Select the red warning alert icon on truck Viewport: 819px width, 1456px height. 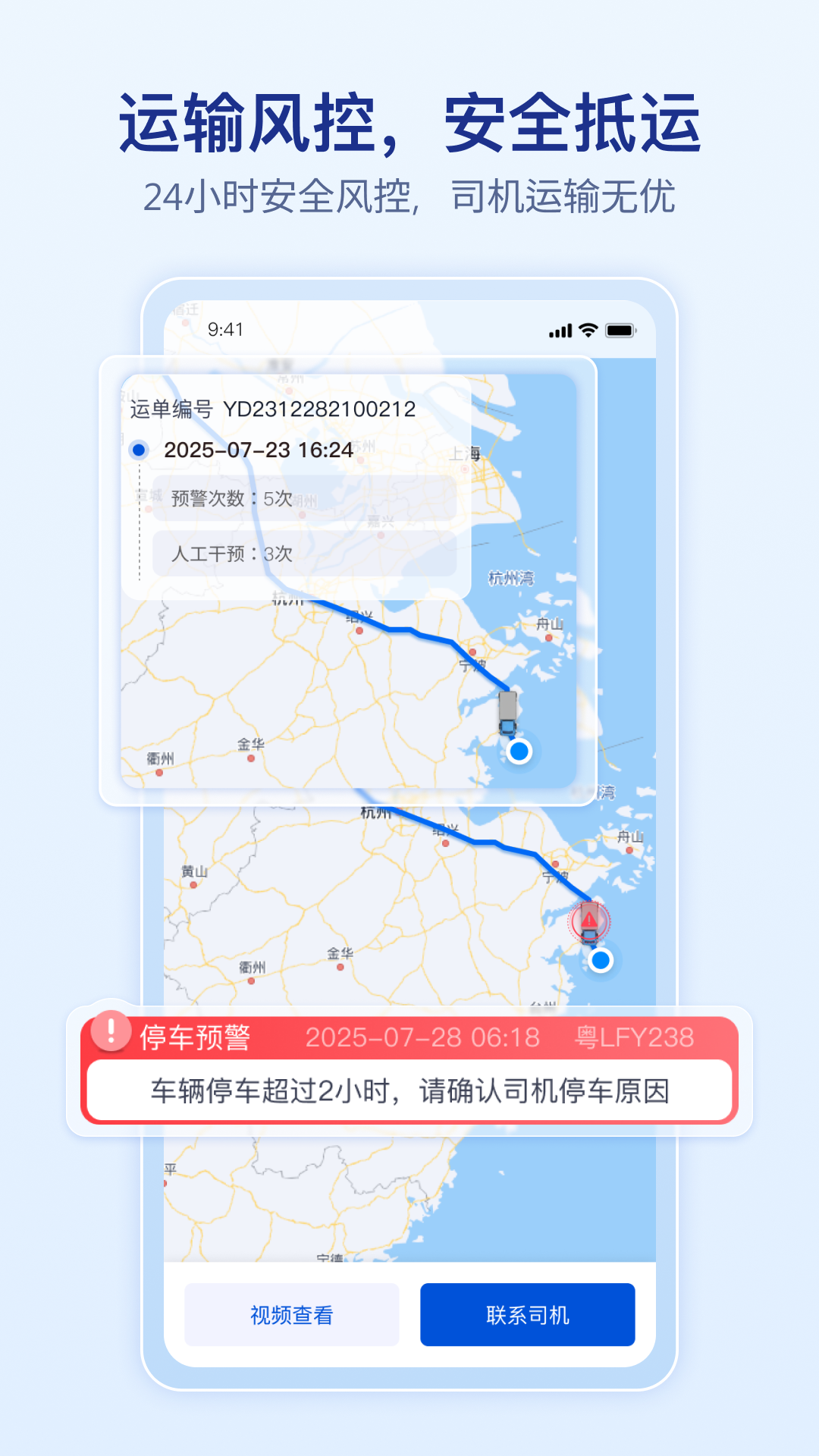(x=590, y=918)
